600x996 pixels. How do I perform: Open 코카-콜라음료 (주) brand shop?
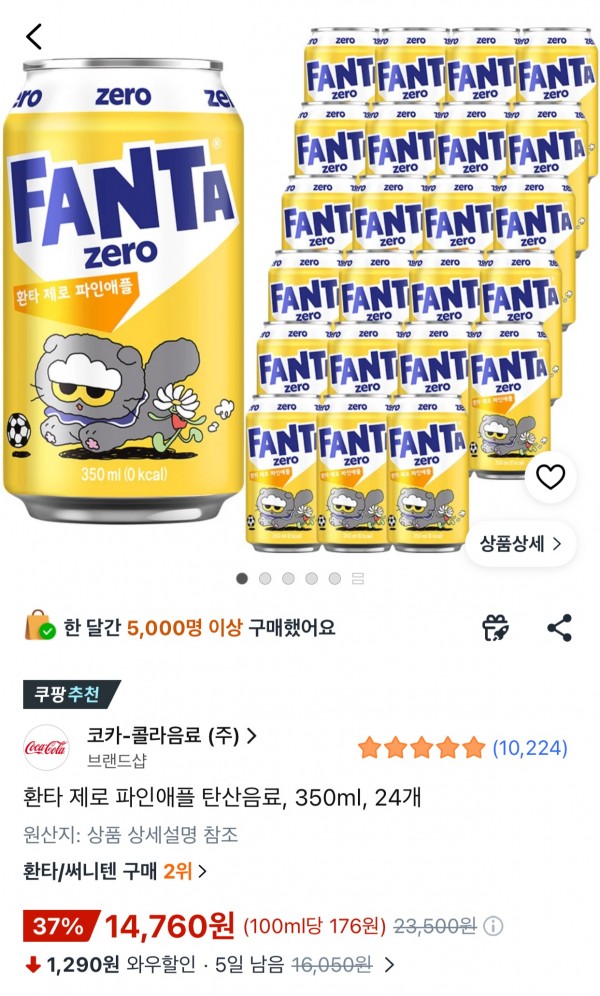pyautogui.click(x=172, y=736)
